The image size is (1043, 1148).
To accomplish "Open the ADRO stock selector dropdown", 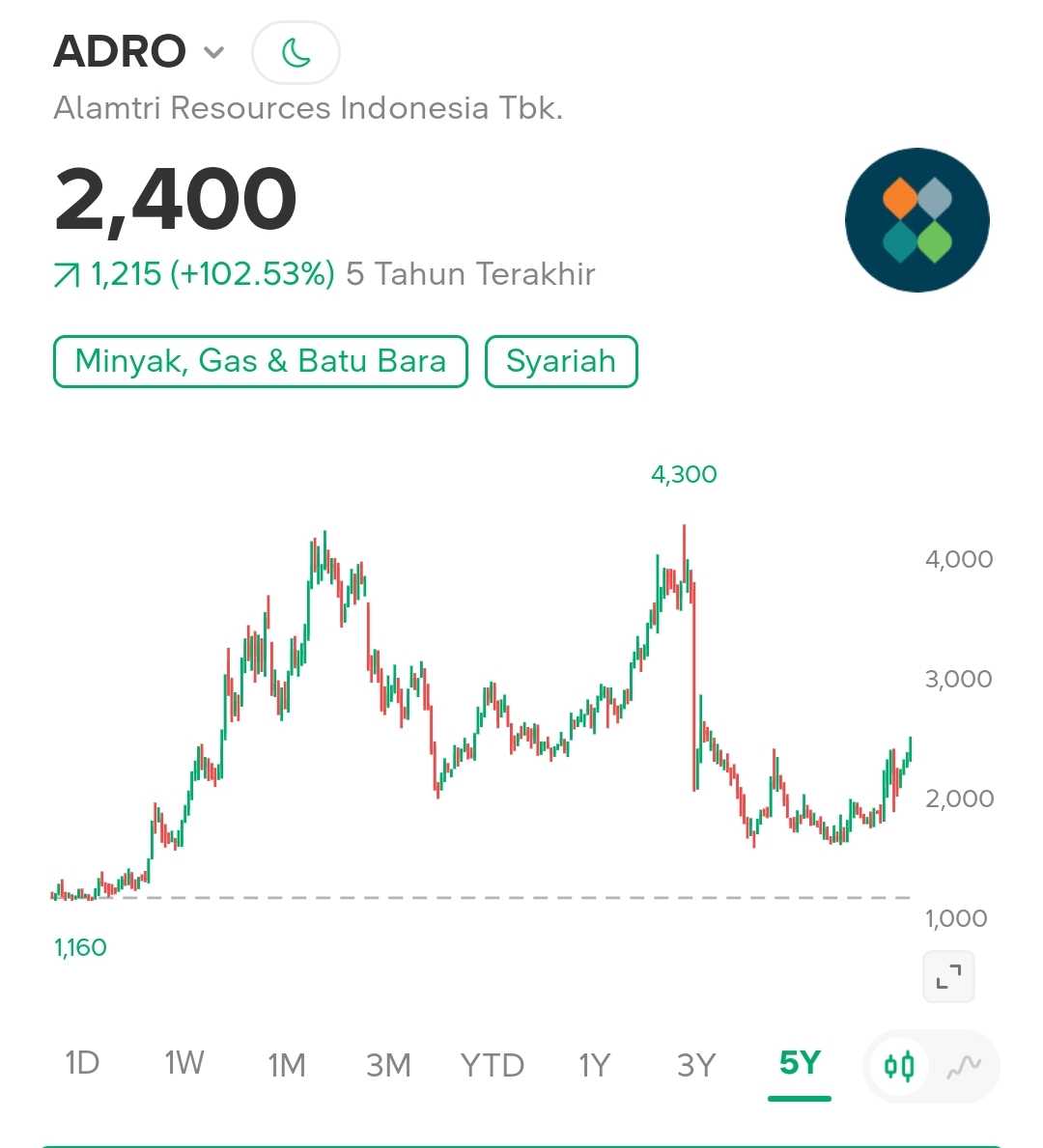I will pyautogui.click(x=214, y=52).
